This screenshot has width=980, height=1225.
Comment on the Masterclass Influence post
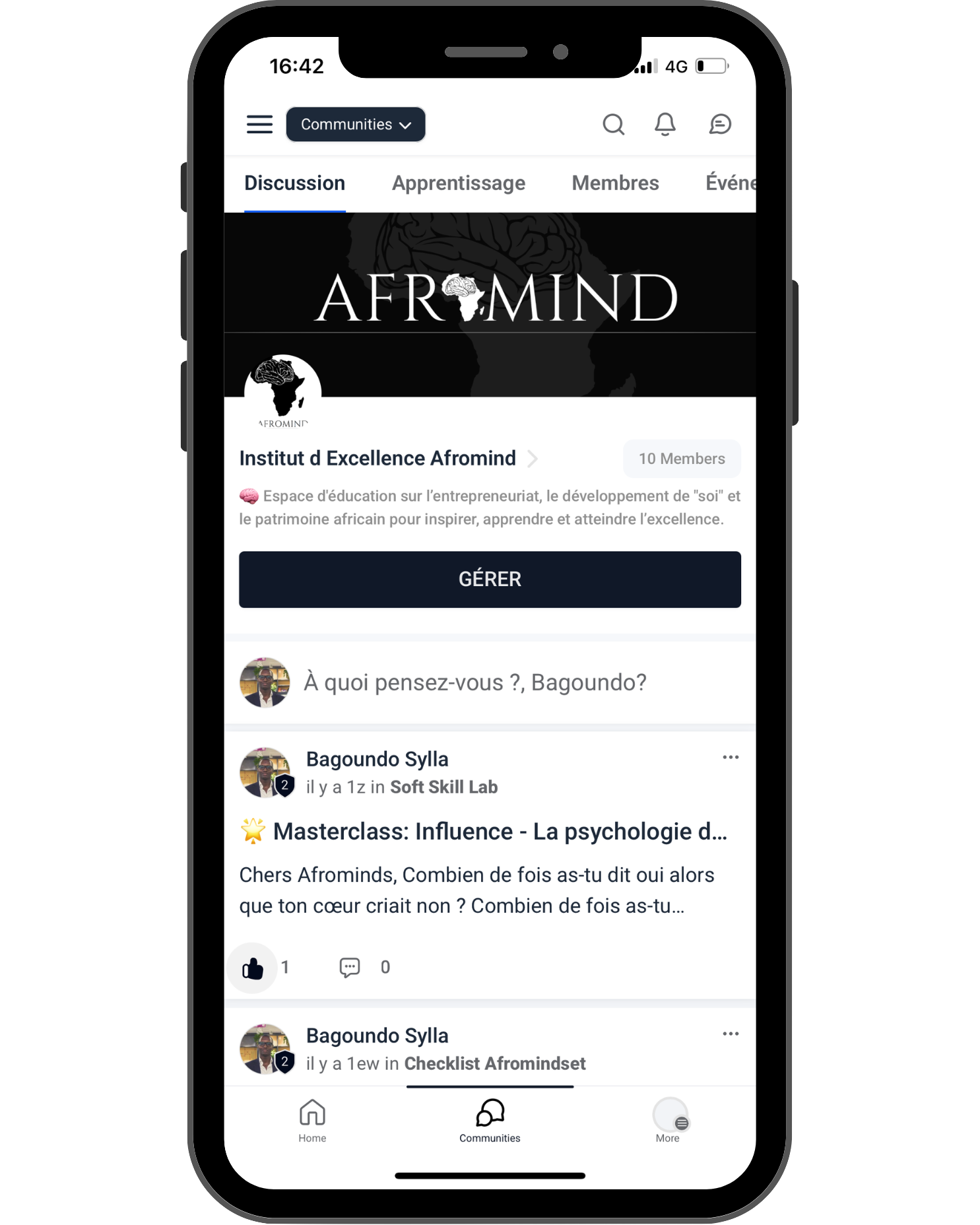coord(350,968)
